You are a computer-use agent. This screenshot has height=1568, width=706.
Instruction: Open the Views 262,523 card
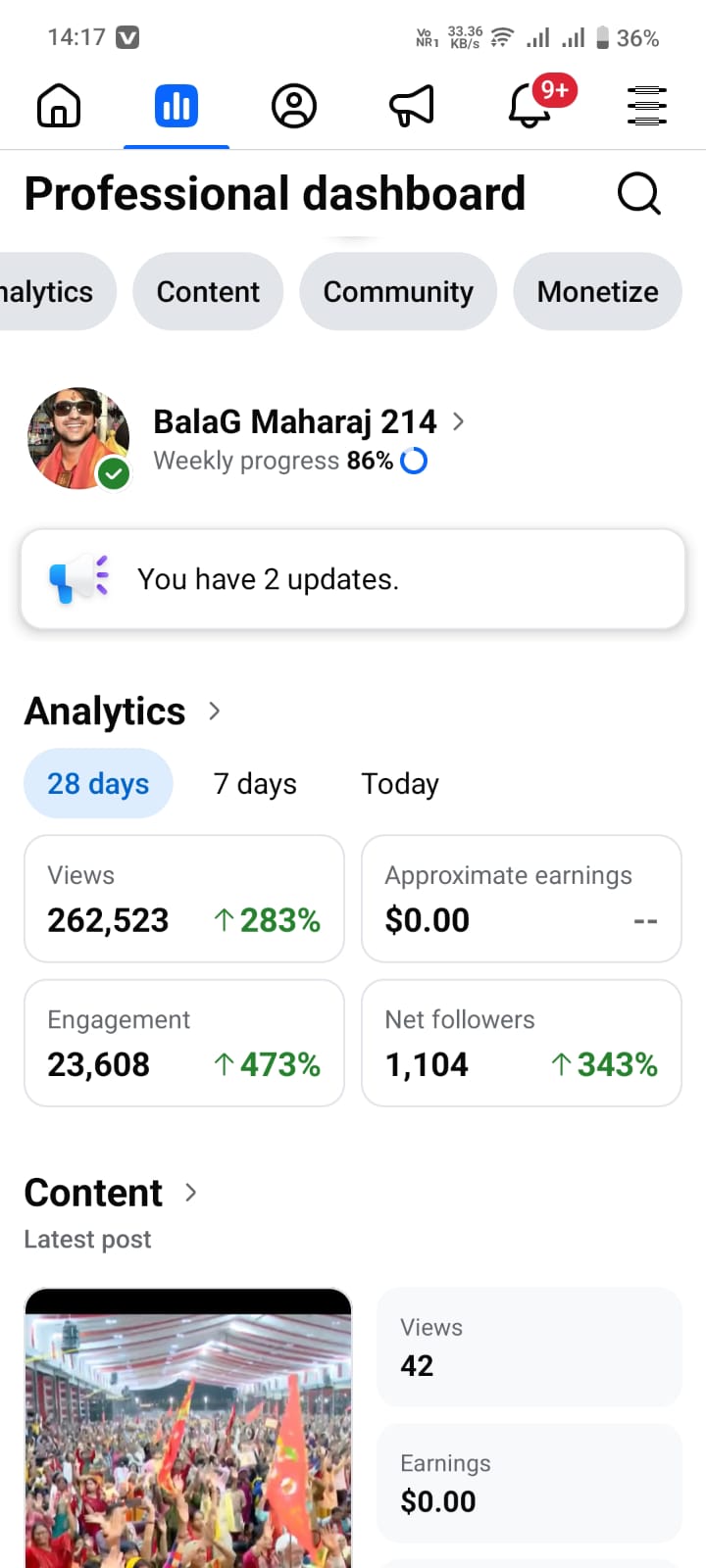[184, 899]
